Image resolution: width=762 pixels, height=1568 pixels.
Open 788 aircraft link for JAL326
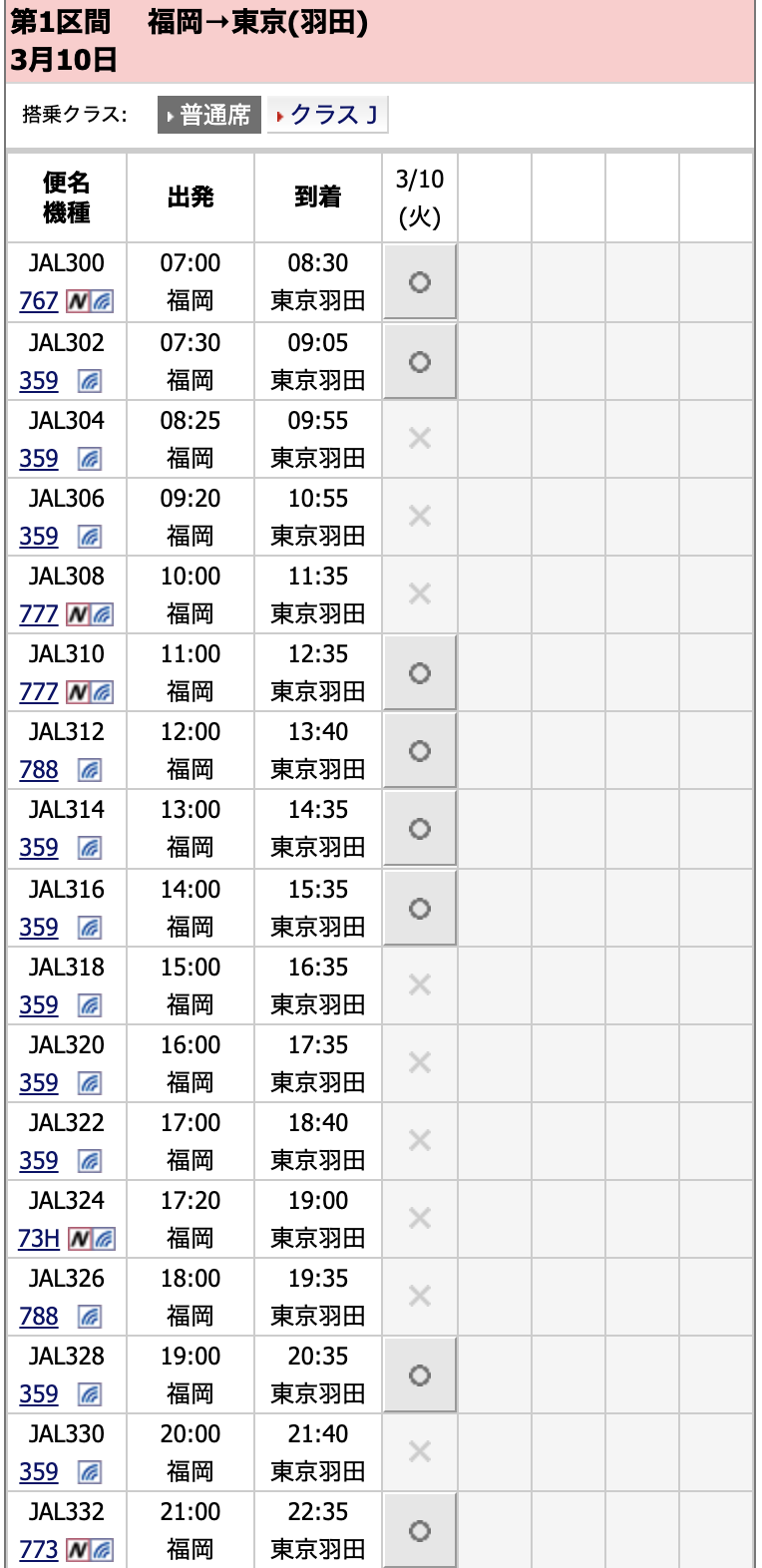pos(39,1316)
